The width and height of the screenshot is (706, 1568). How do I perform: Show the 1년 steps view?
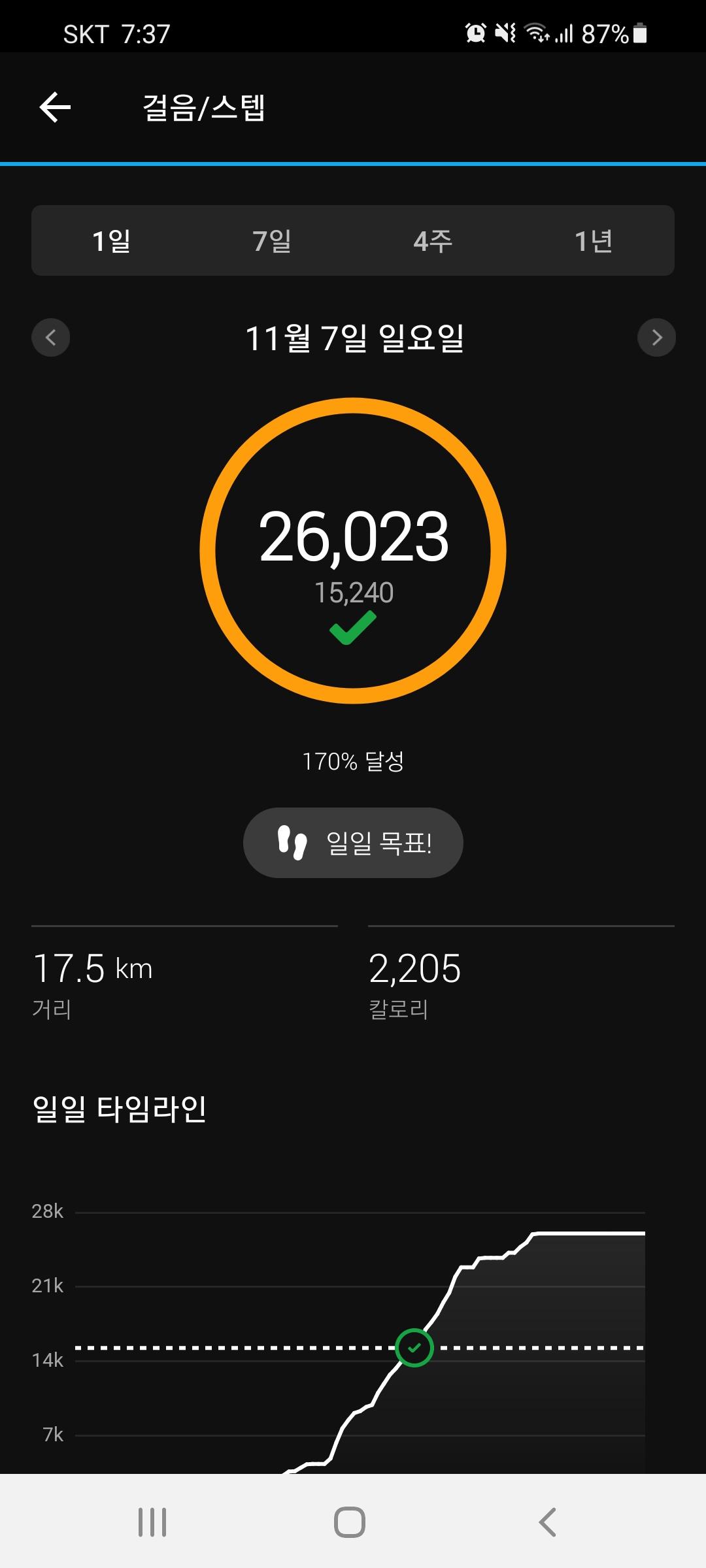594,241
